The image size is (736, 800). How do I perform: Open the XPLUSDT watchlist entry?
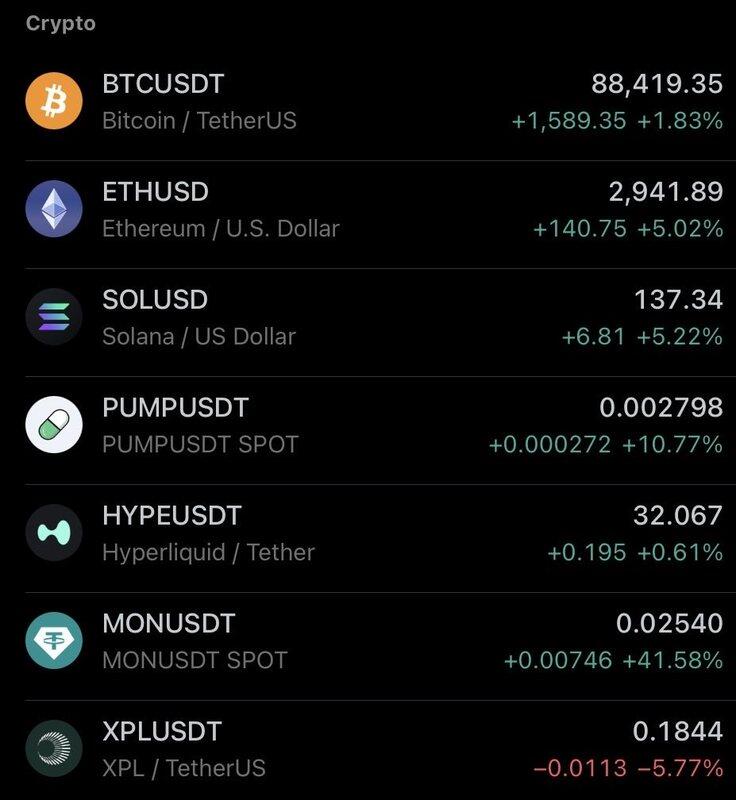[368, 750]
